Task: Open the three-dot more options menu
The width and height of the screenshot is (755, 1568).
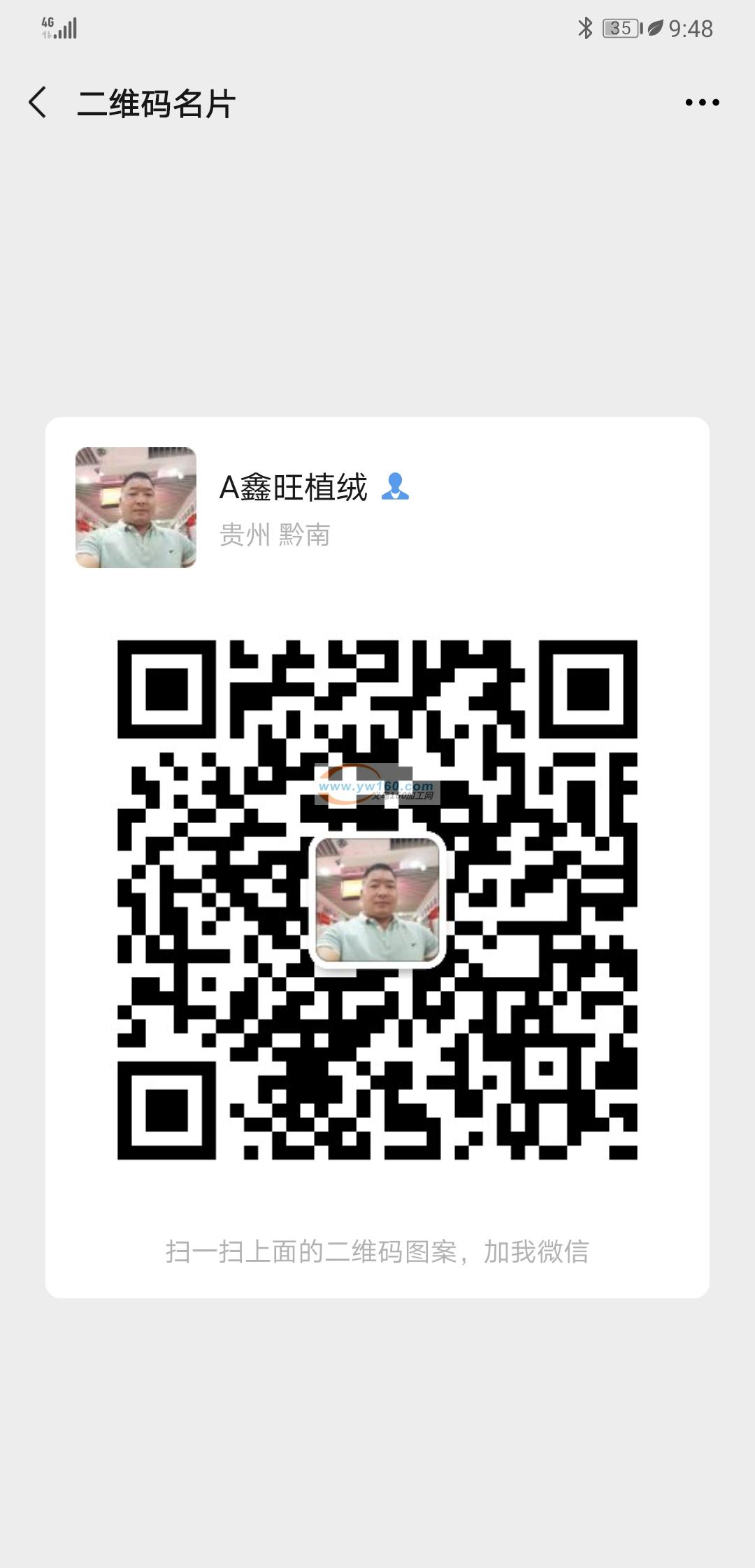Action: (701, 103)
